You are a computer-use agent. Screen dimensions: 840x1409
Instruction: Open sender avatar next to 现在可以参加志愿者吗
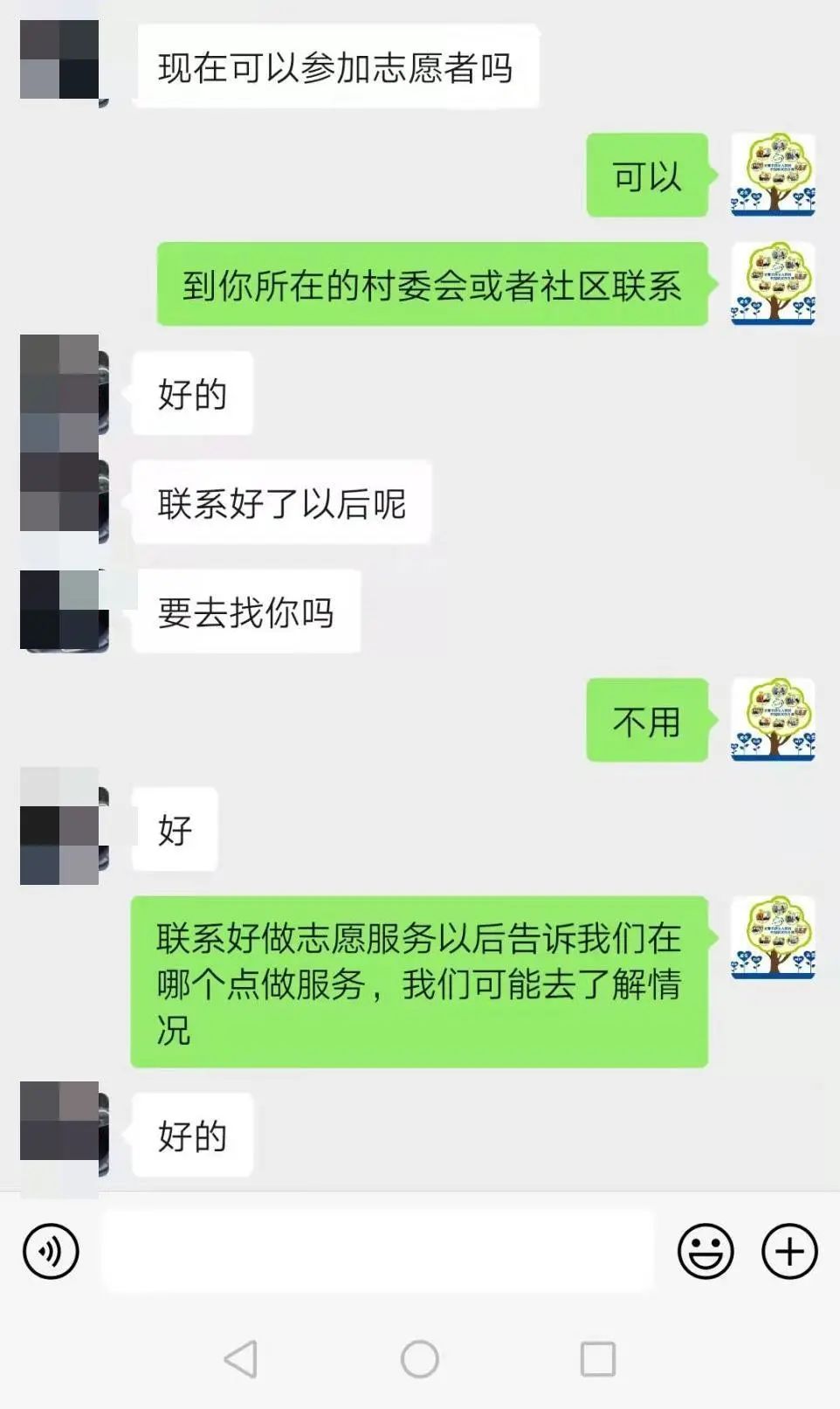click(x=59, y=61)
